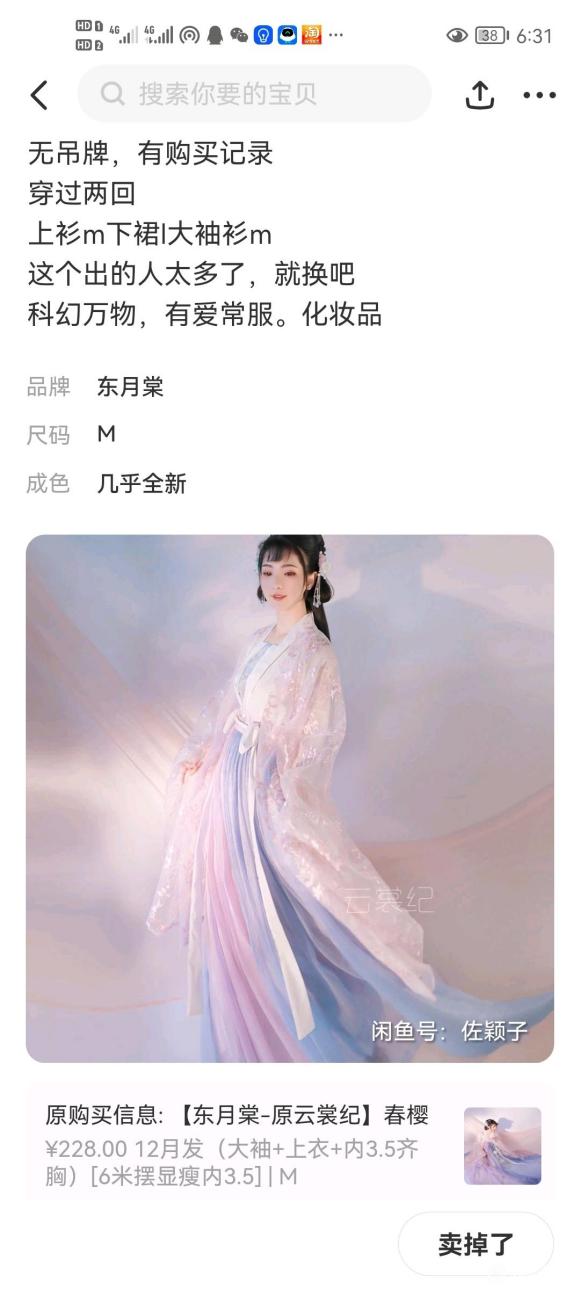Tap the 卖掉了 button

[x=476, y=1243]
